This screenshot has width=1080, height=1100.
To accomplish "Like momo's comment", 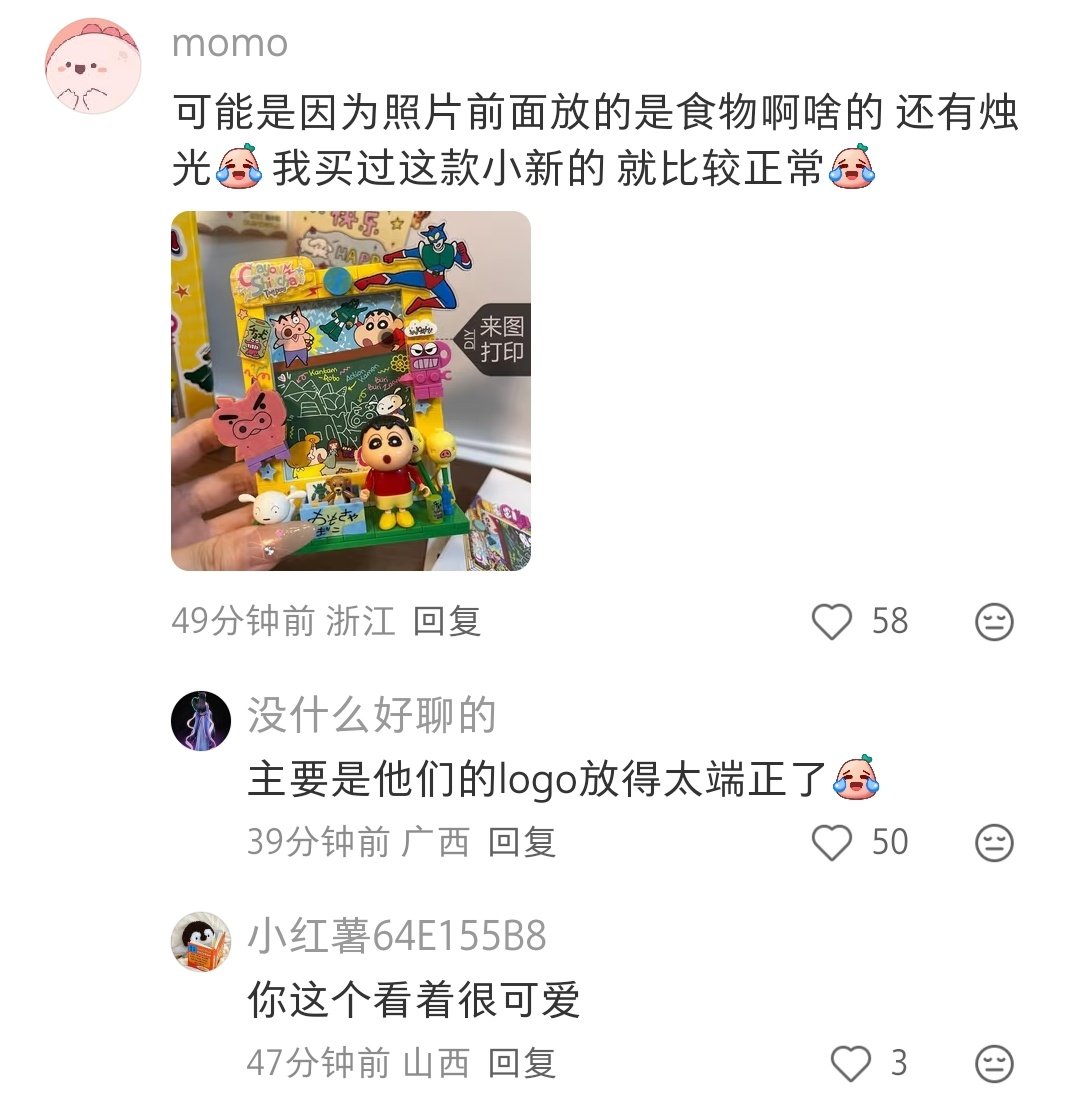I will (831, 622).
